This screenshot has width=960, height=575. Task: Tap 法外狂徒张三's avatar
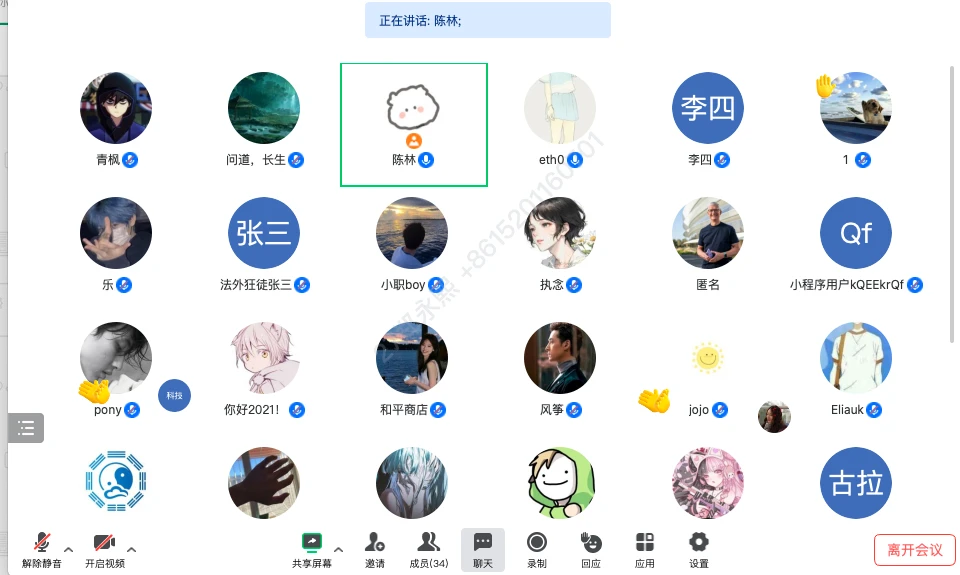click(264, 233)
